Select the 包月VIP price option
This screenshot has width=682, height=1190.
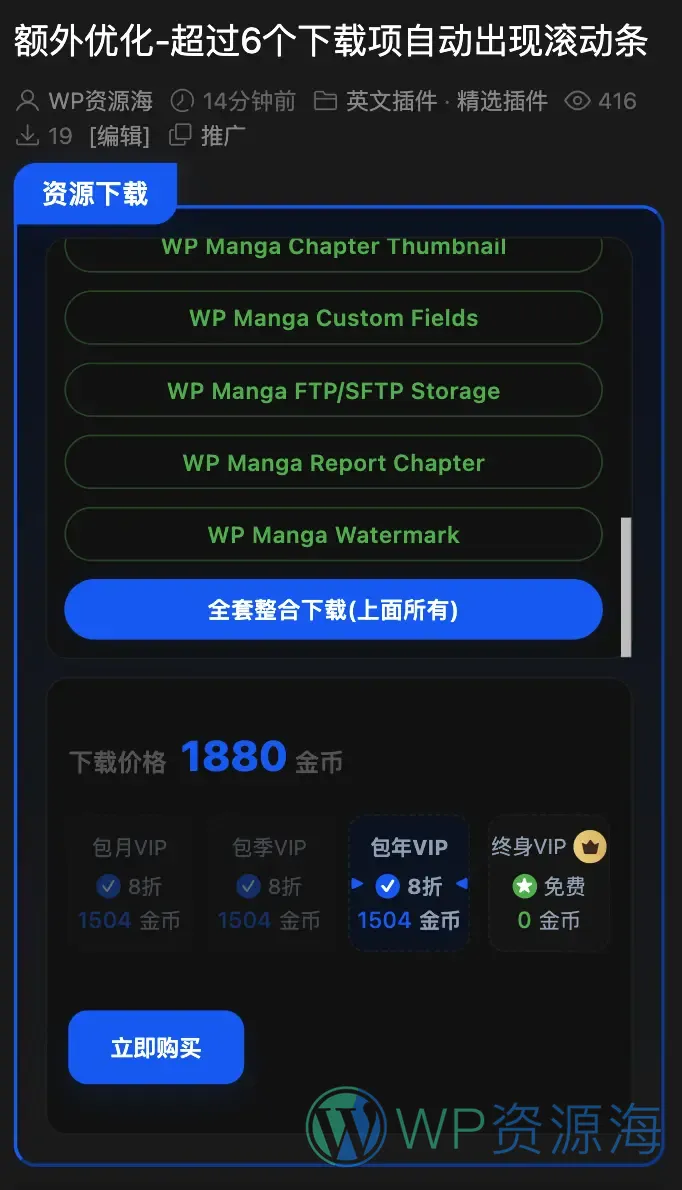[129, 883]
